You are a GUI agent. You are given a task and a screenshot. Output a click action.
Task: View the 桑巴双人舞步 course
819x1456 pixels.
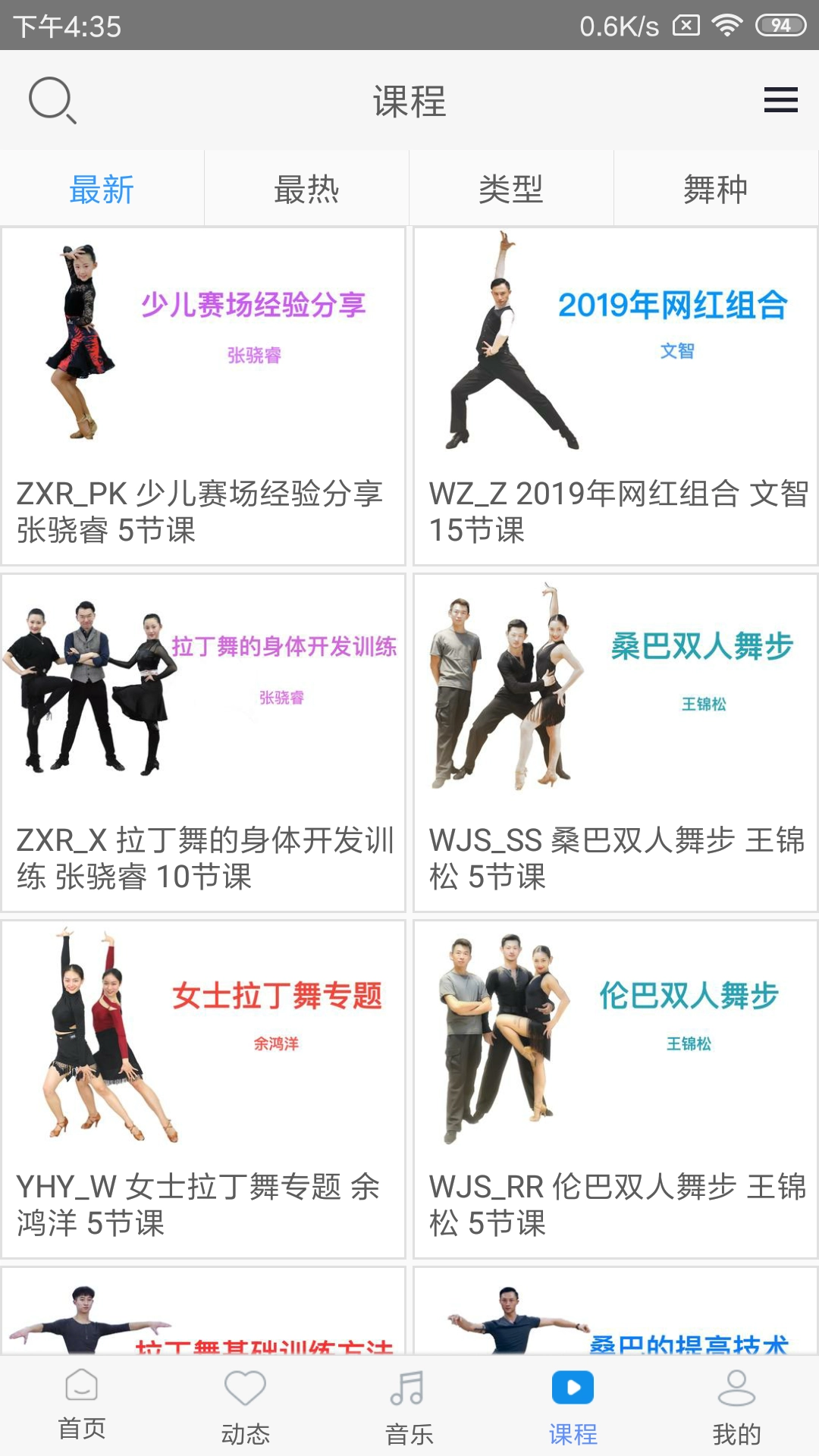click(615, 742)
